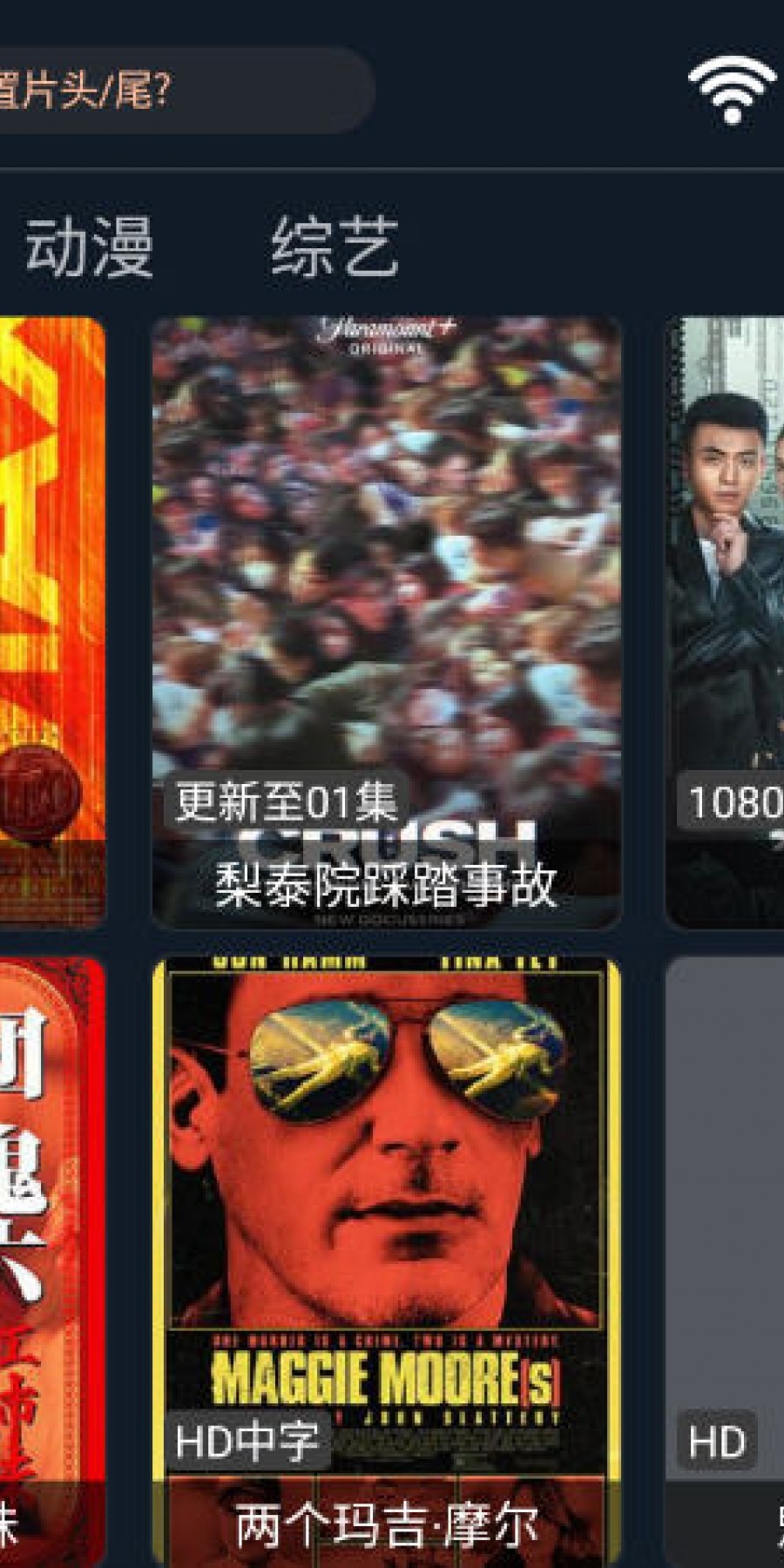Switch to the 综艺 tab
The image size is (784, 1568).
click(x=335, y=244)
